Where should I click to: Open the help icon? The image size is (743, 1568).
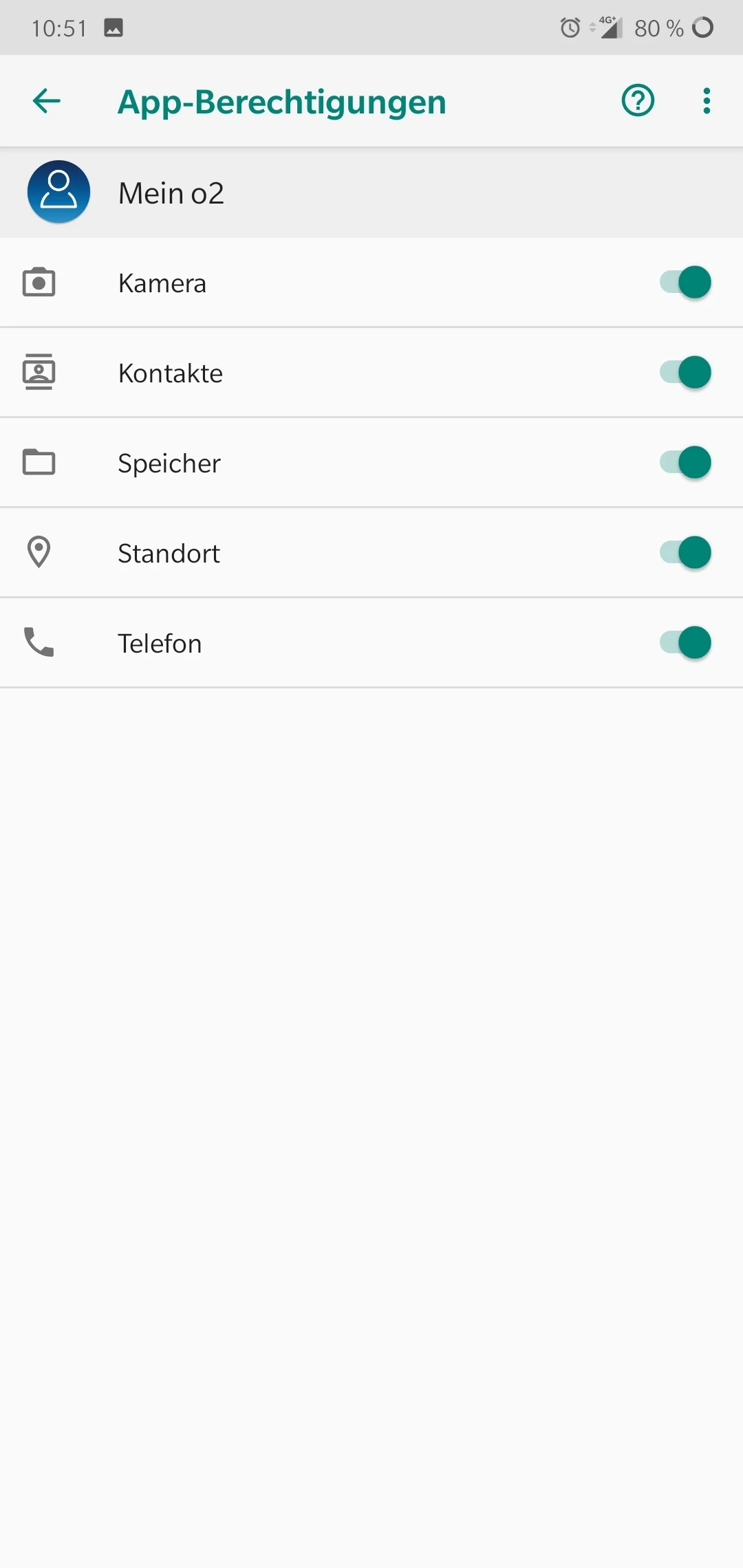pos(638,101)
